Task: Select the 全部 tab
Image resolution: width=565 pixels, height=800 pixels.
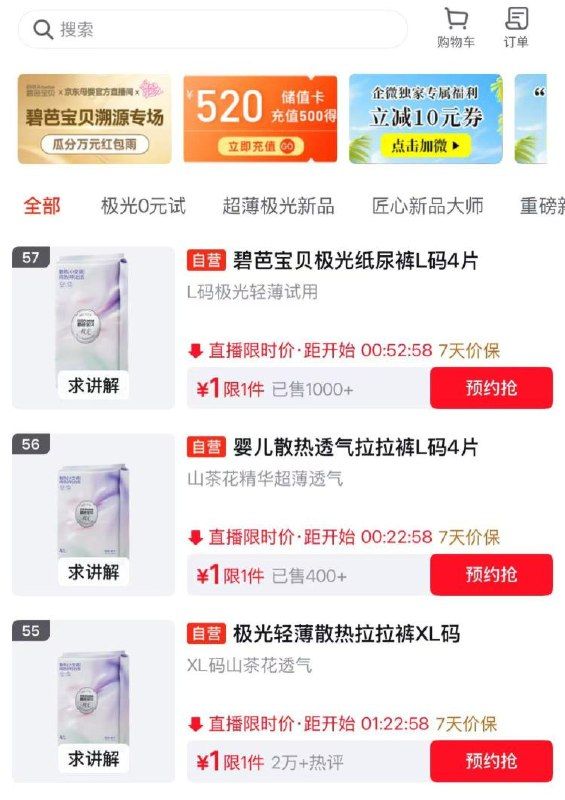Action: click(x=42, y=206)
